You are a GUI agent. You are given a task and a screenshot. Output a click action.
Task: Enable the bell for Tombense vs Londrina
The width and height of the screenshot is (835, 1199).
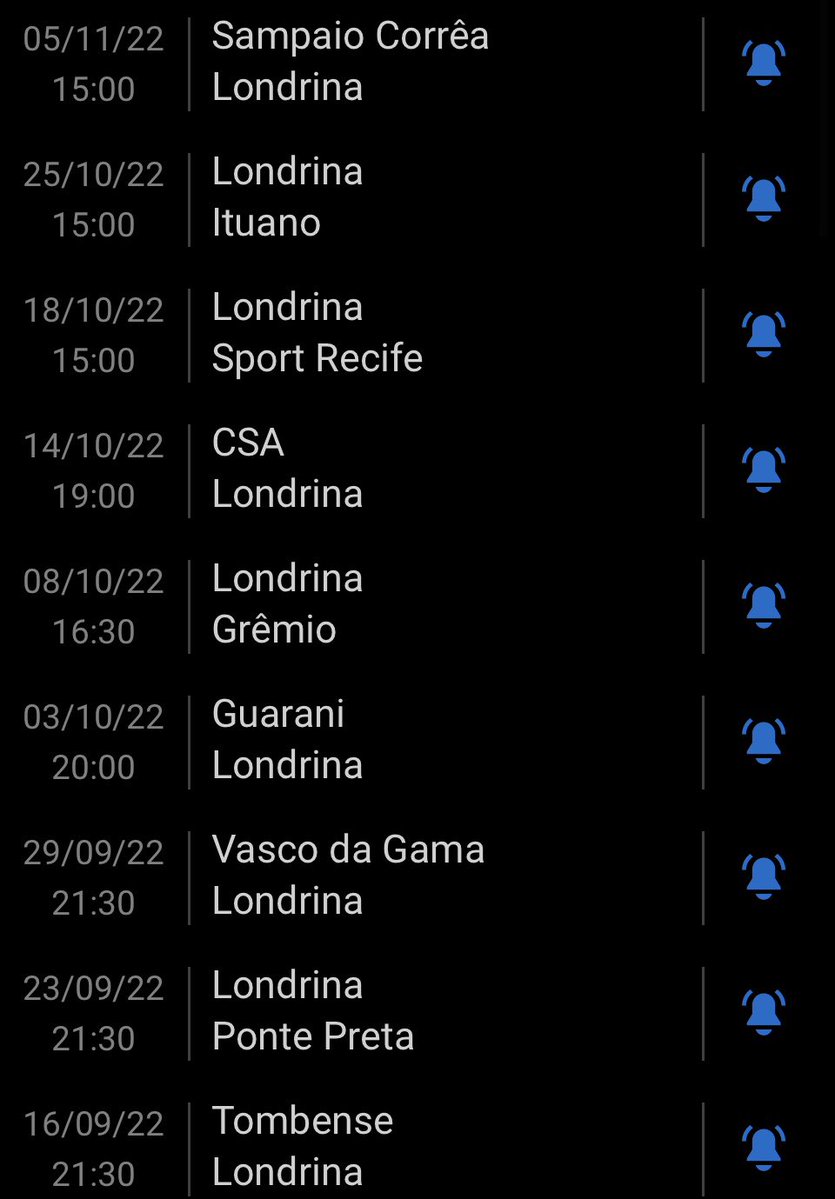[763, 1147]
